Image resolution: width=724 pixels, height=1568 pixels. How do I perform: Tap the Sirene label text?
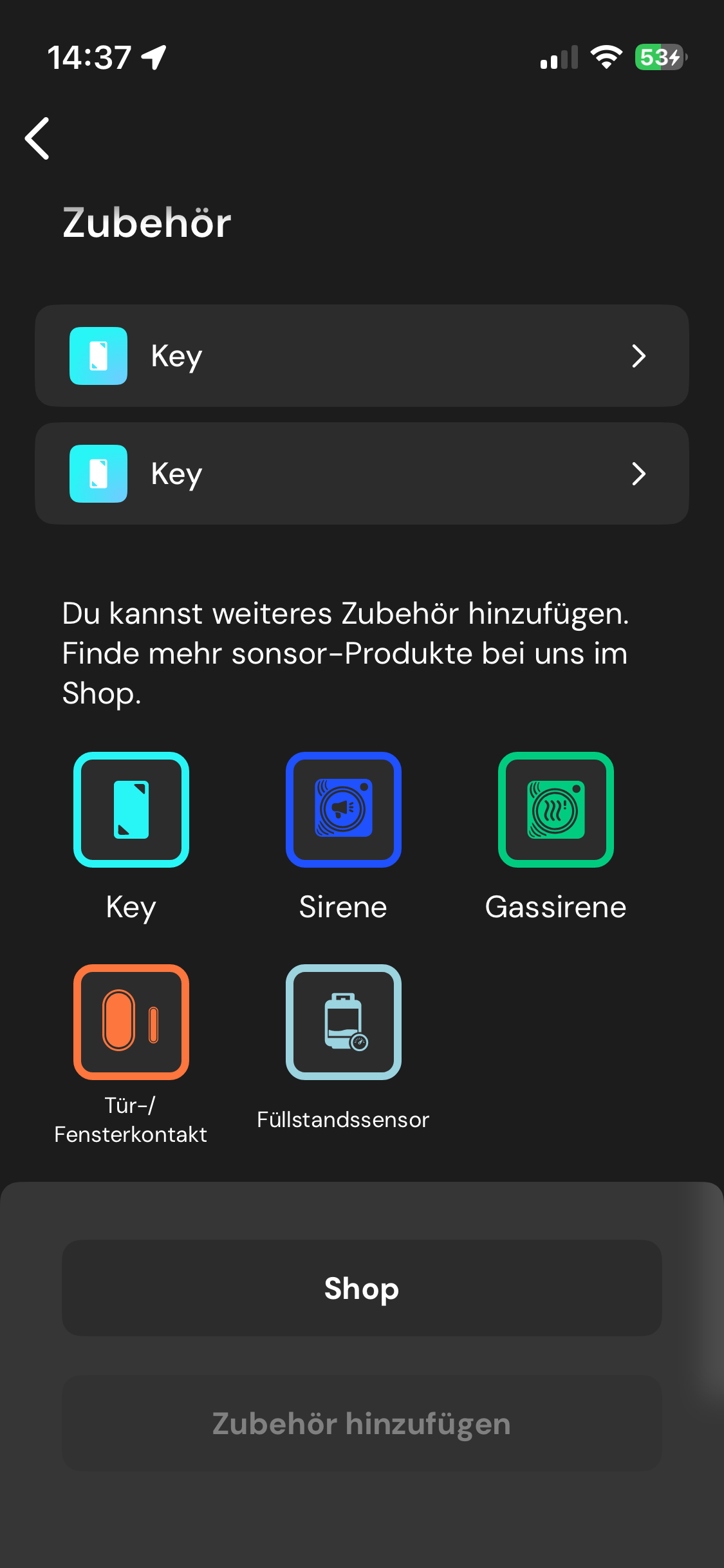pos(343,908)
